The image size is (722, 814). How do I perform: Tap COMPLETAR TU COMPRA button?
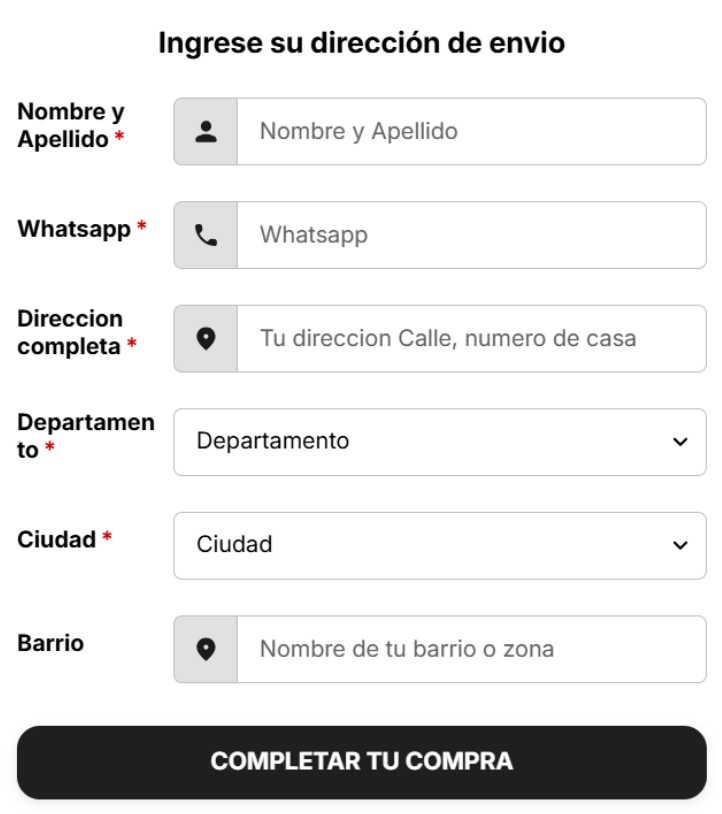pyautogui.click(x=361, y=762)
